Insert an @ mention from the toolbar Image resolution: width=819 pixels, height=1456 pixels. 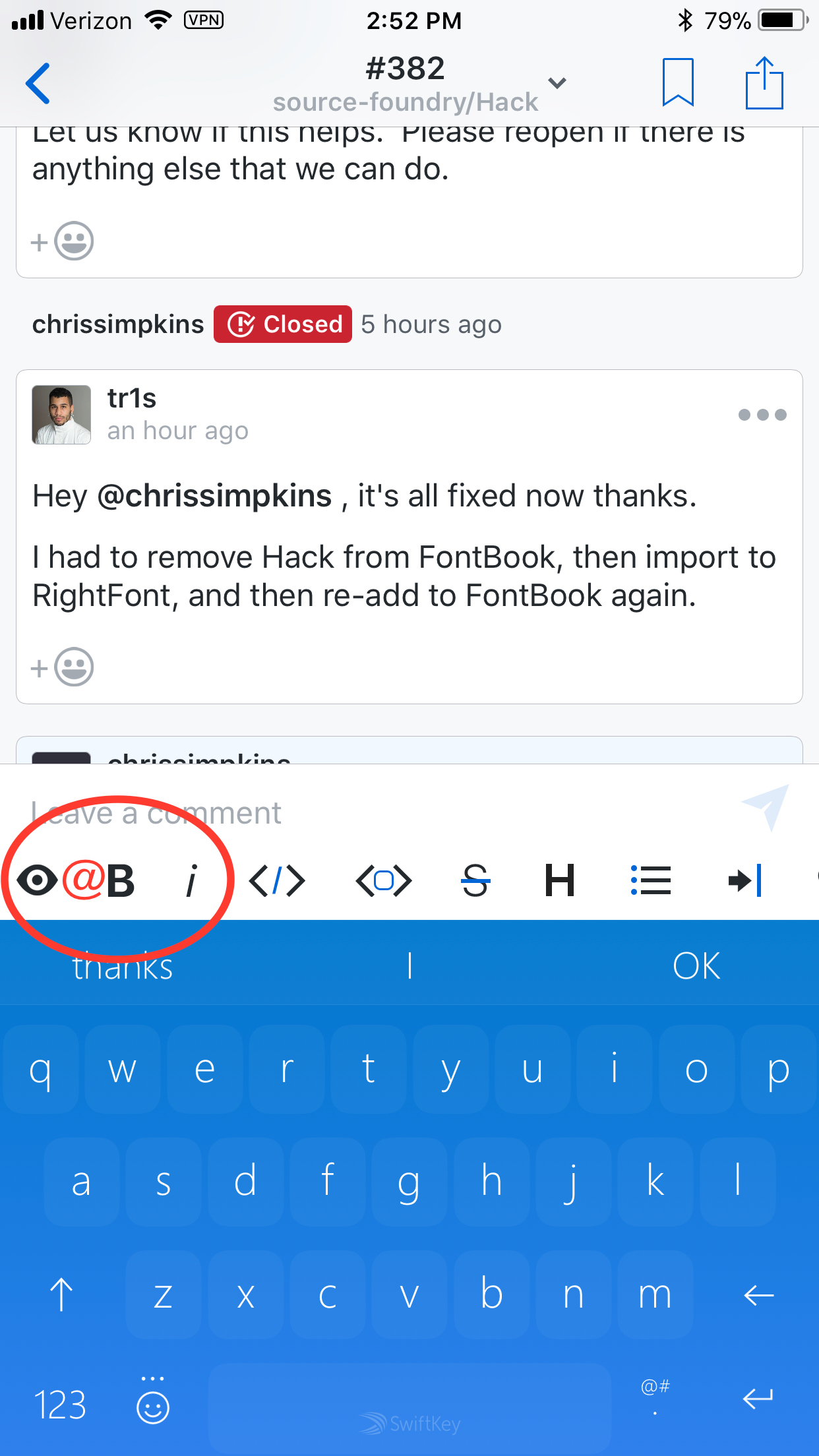pos(83,880)
